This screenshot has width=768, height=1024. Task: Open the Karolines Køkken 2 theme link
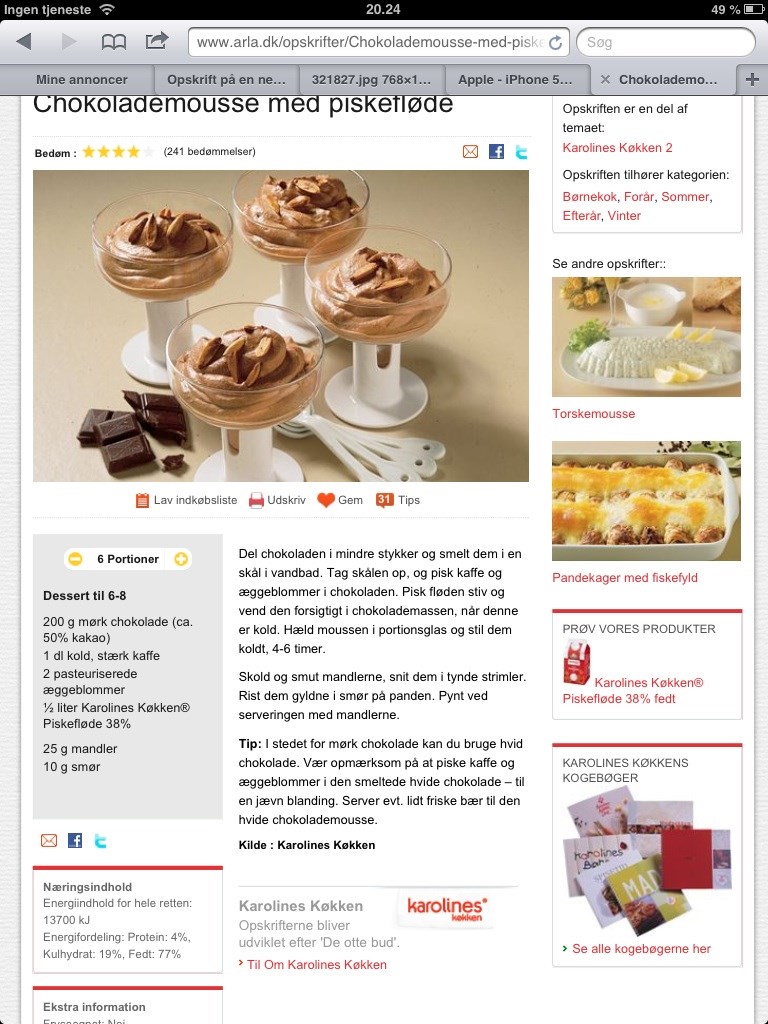[x=617, y=148]
